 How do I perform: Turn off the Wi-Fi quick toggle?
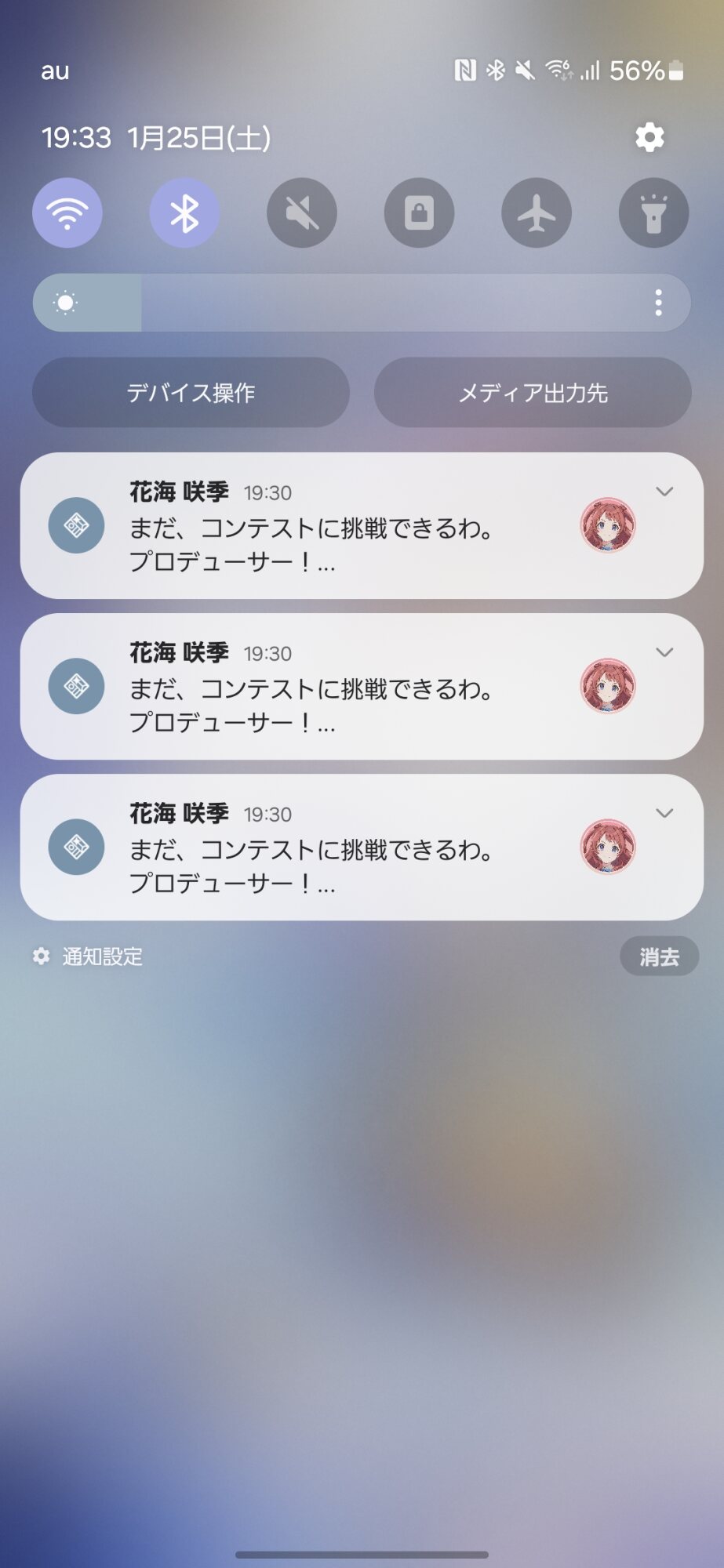point(67,213)
